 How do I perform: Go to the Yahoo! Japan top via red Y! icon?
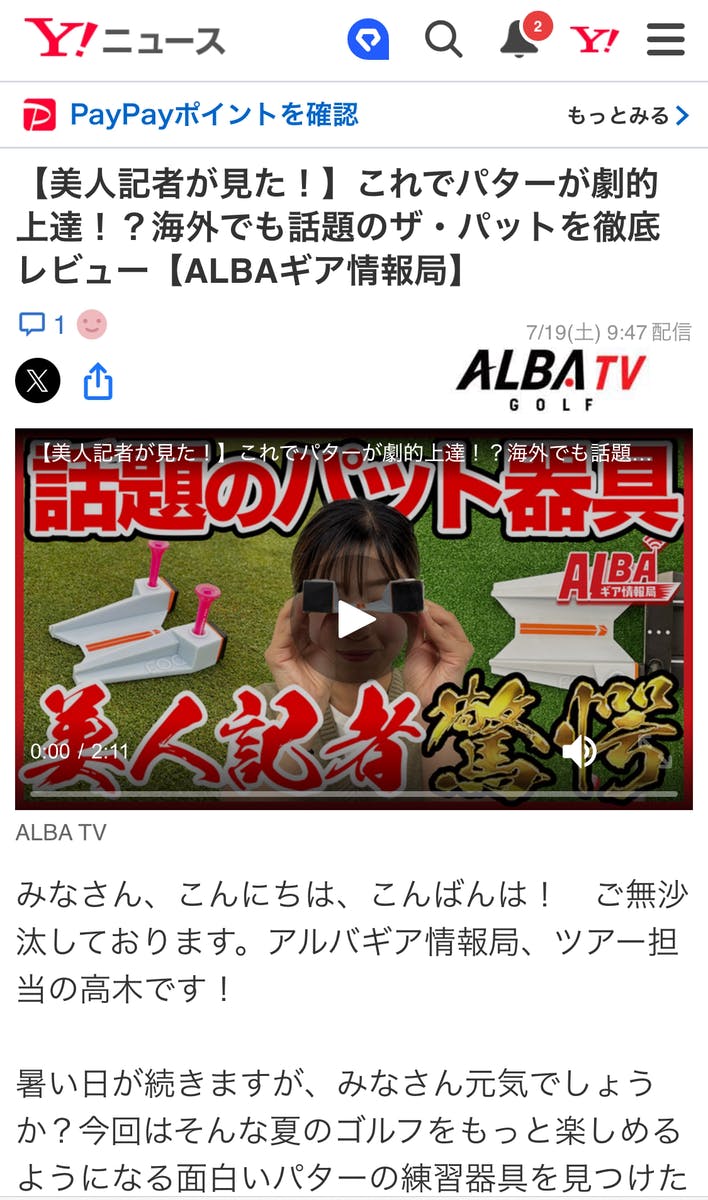coord(594,40)
